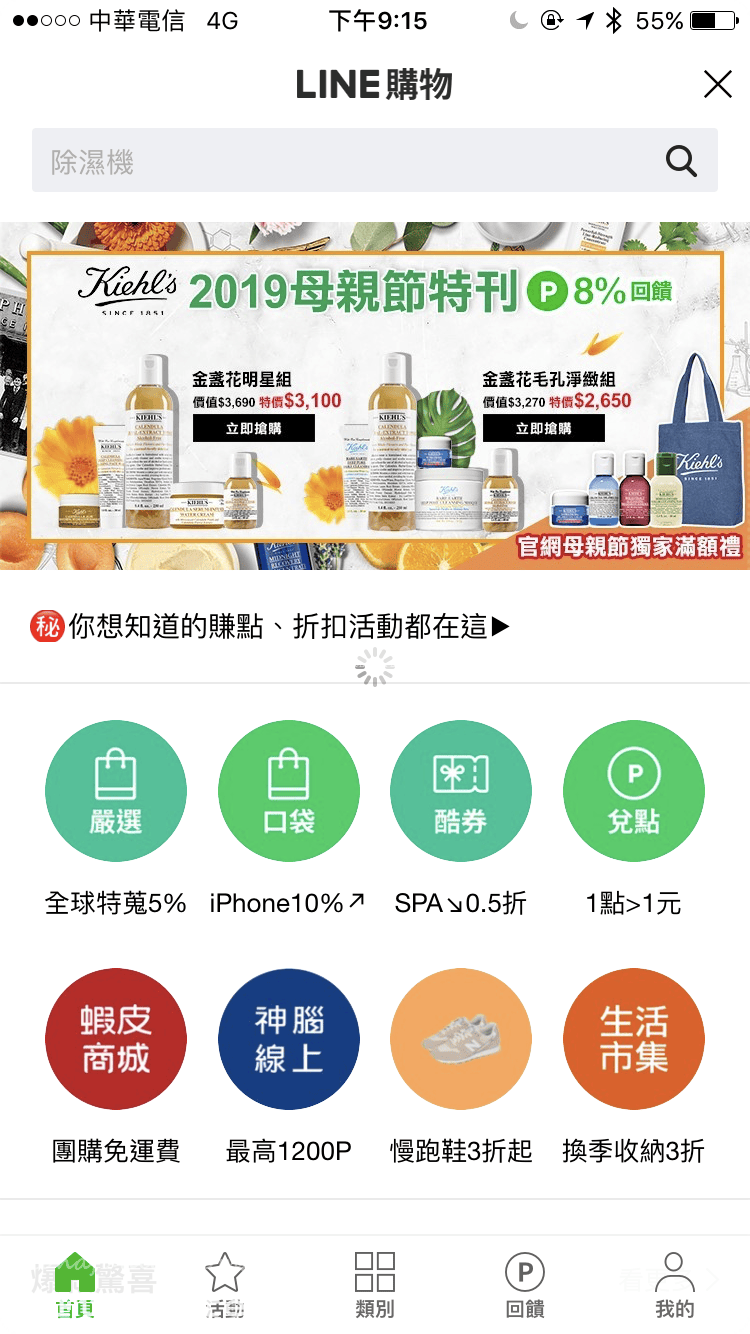
Task: Open the Kiehl's 母親節特刊 banner
Action: click(x=375, y=395)
